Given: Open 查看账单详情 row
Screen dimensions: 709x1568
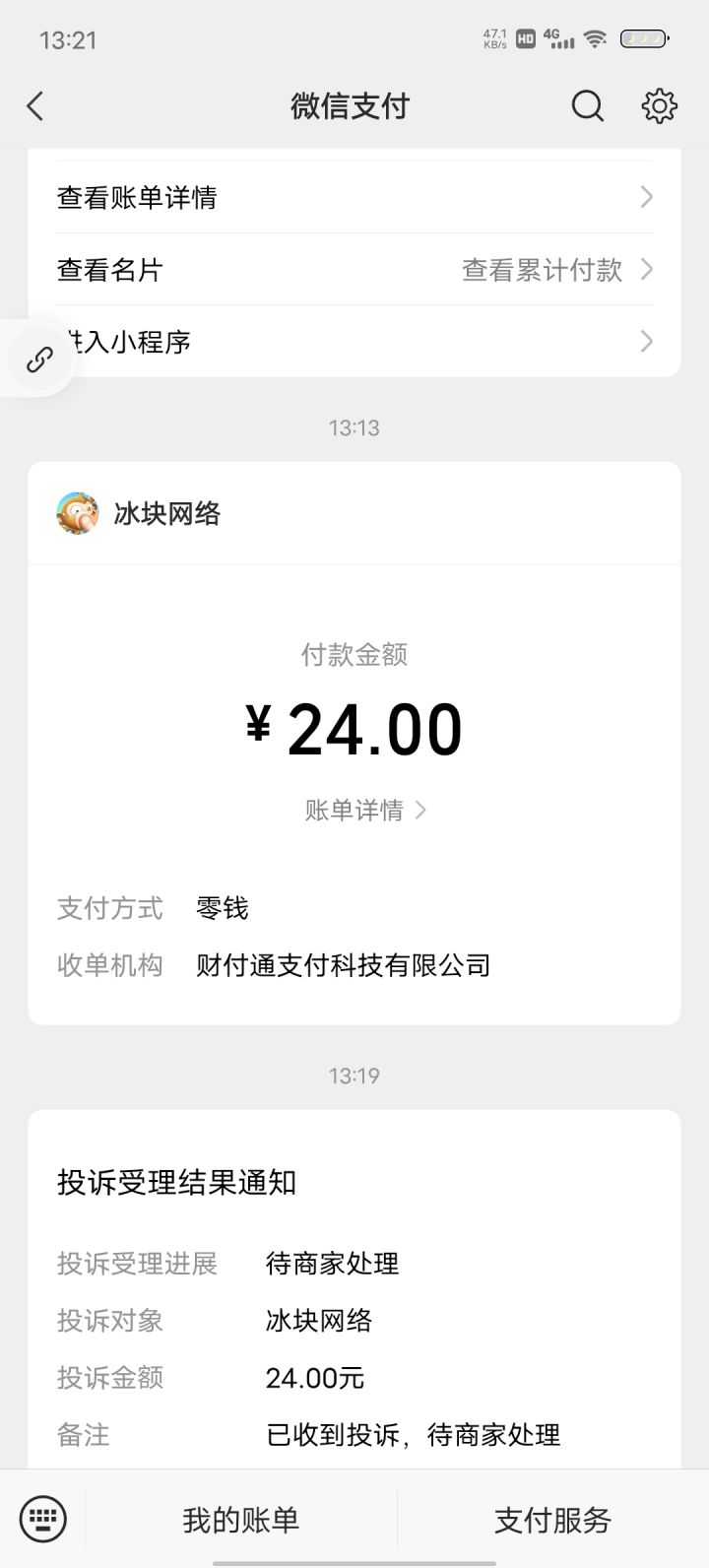Looking at the screenshot, I should point(354,198).
